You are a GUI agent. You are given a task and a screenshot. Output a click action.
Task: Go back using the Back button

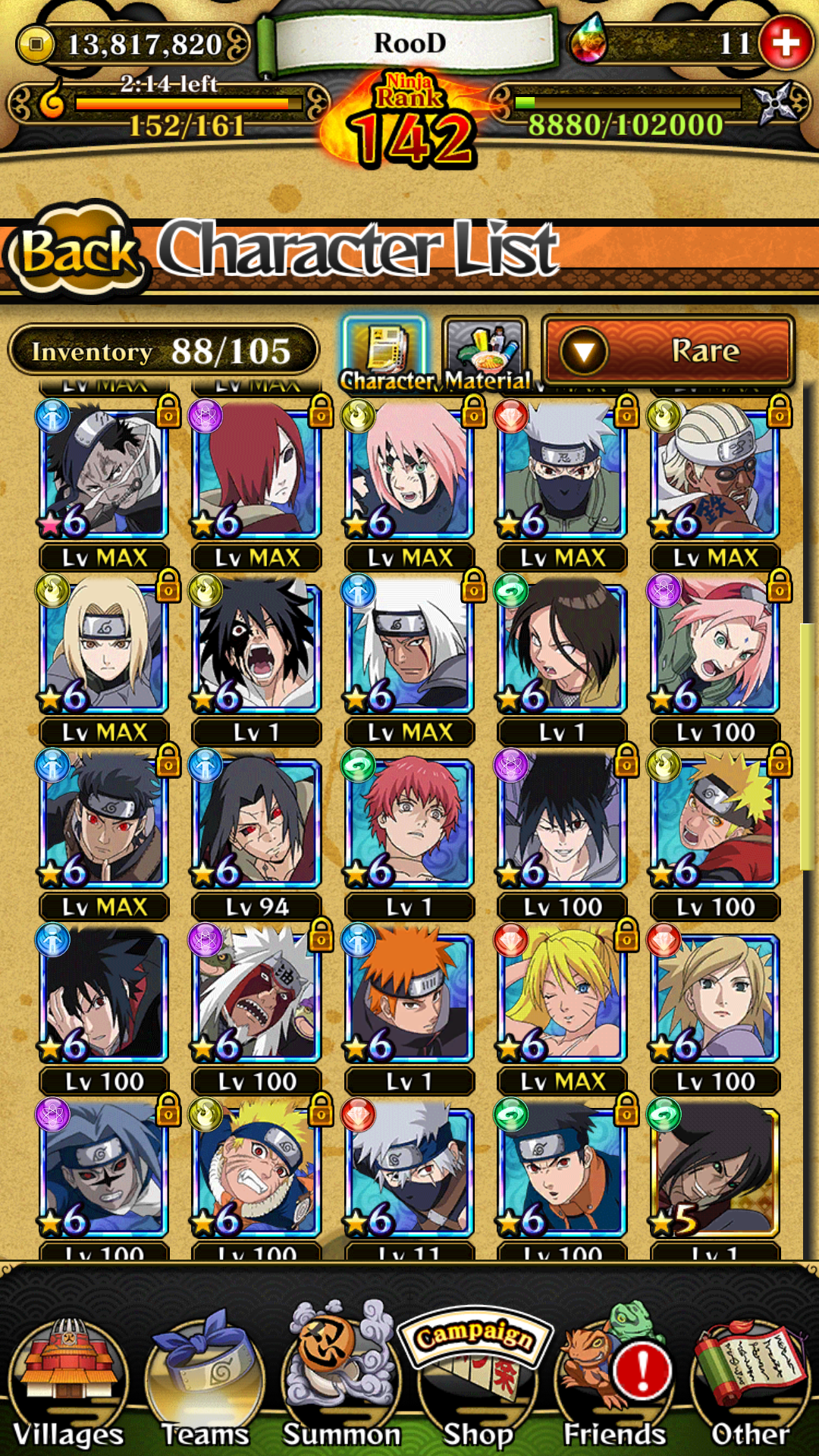coord(76,252)
